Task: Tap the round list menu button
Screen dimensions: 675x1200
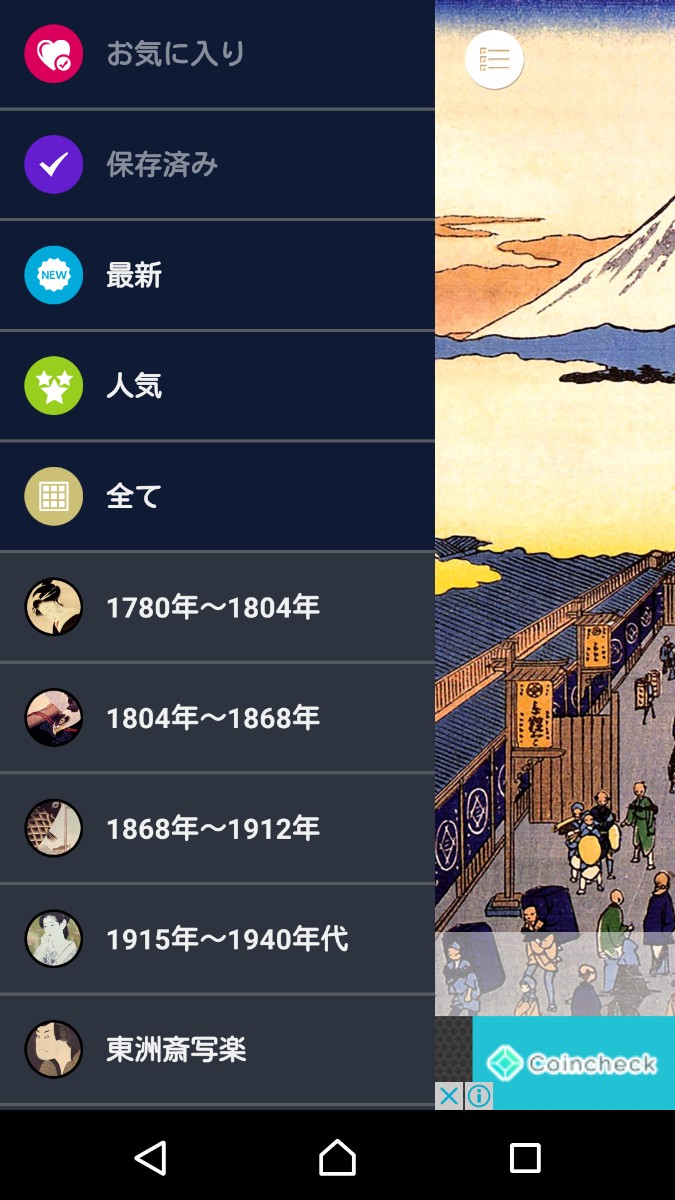Action: [x=494, y=60]
